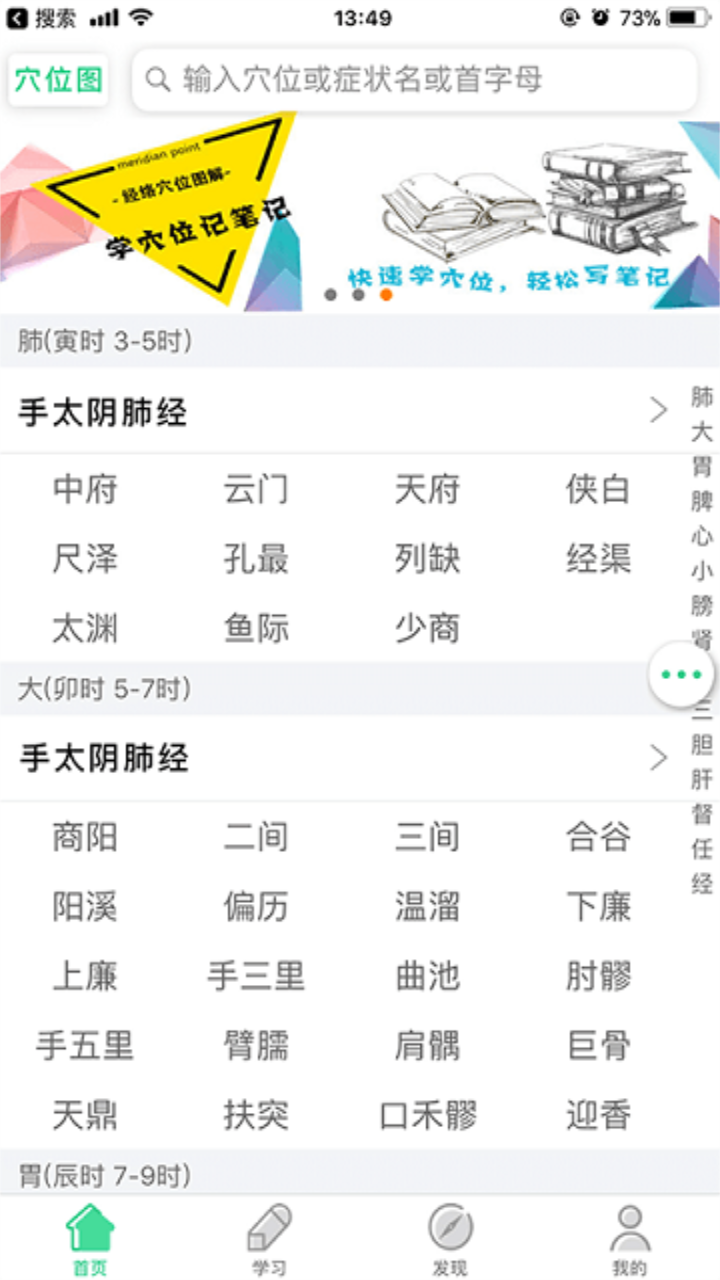Jump to 脾 in the side index

pyautogui.click(x=702, y=501)
